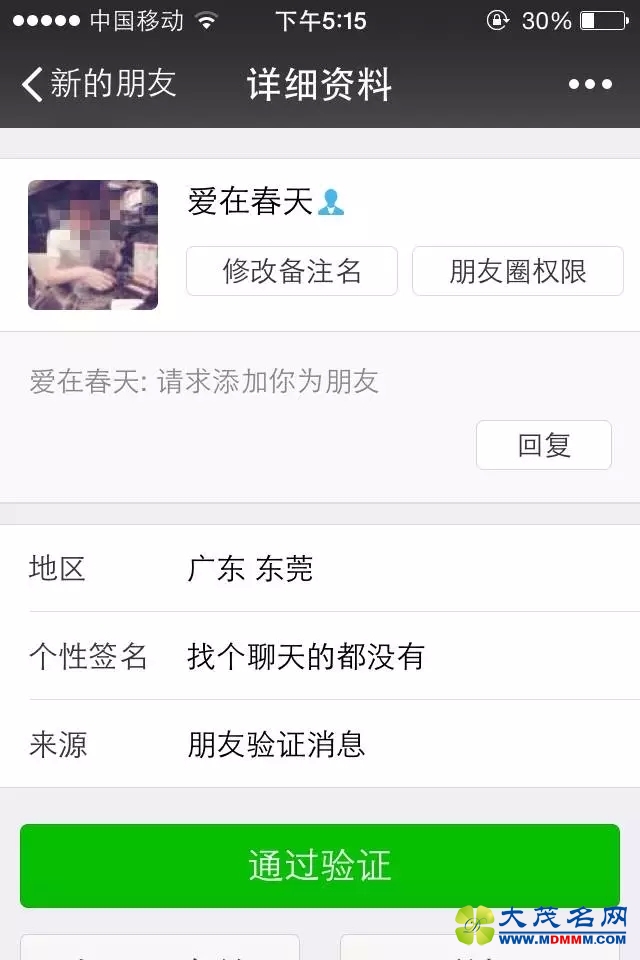View 爱在春天's profile photo
The height and width of the screenshot is (960, 640).
pos(93,245)
